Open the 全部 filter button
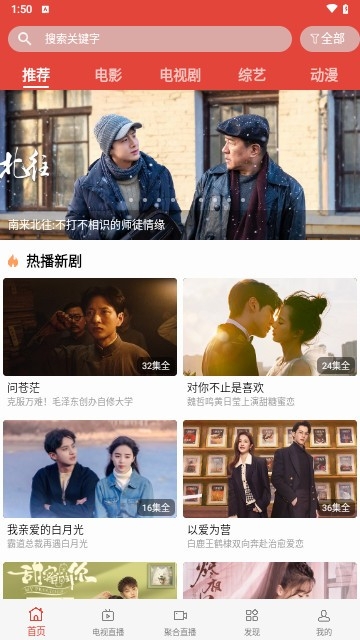The width and height of the screenshot is (360, 640). 329,39
